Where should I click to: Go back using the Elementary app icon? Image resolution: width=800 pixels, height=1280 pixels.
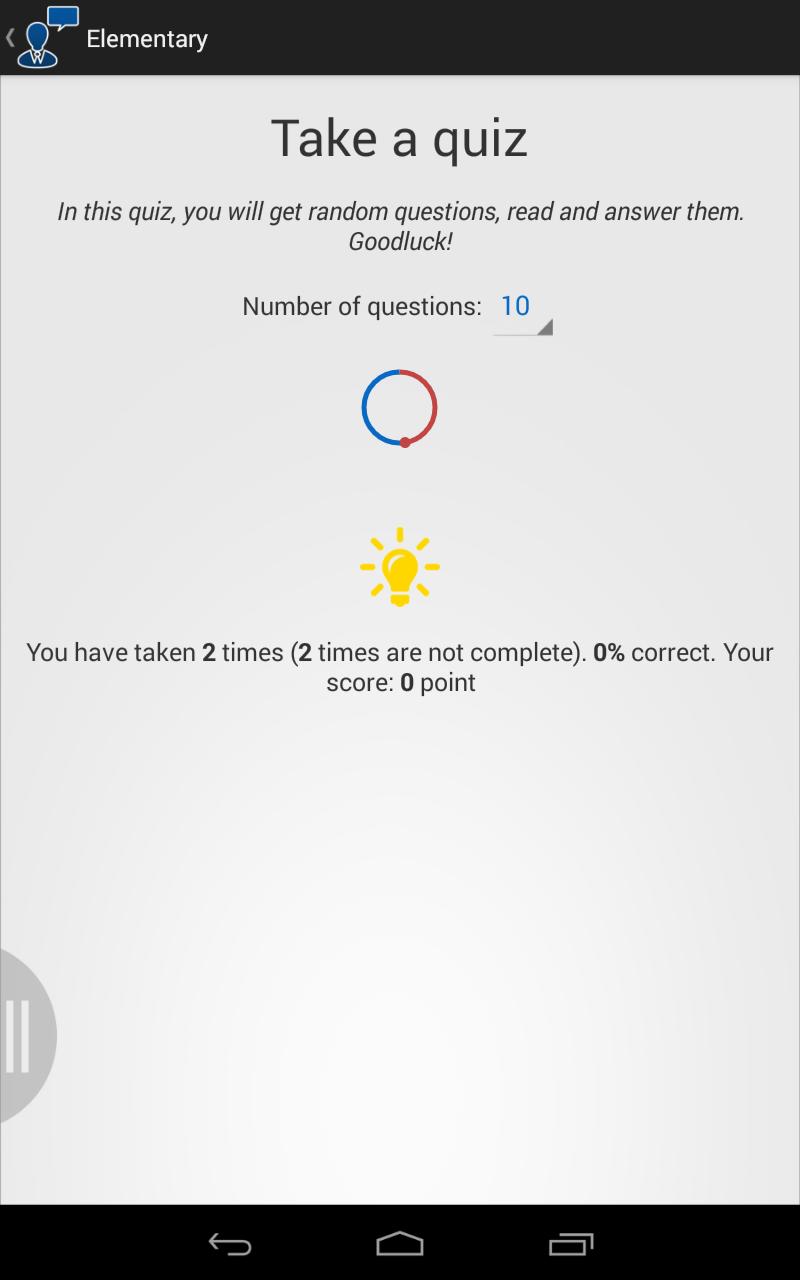point(40,38)
